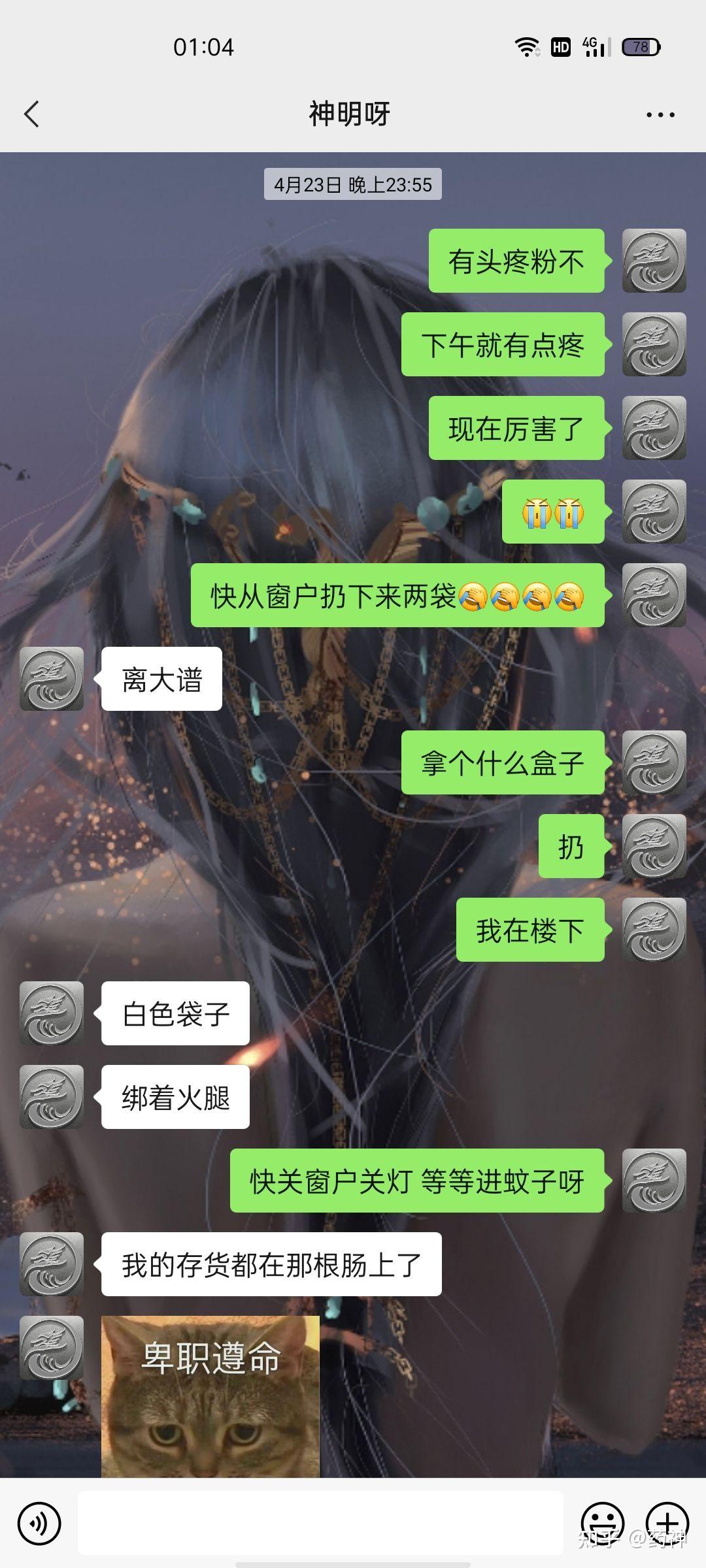Tap your avatar next to 有头疼粉不
The width and height of the screenshot is (706, 1568).
click(654, 261)
